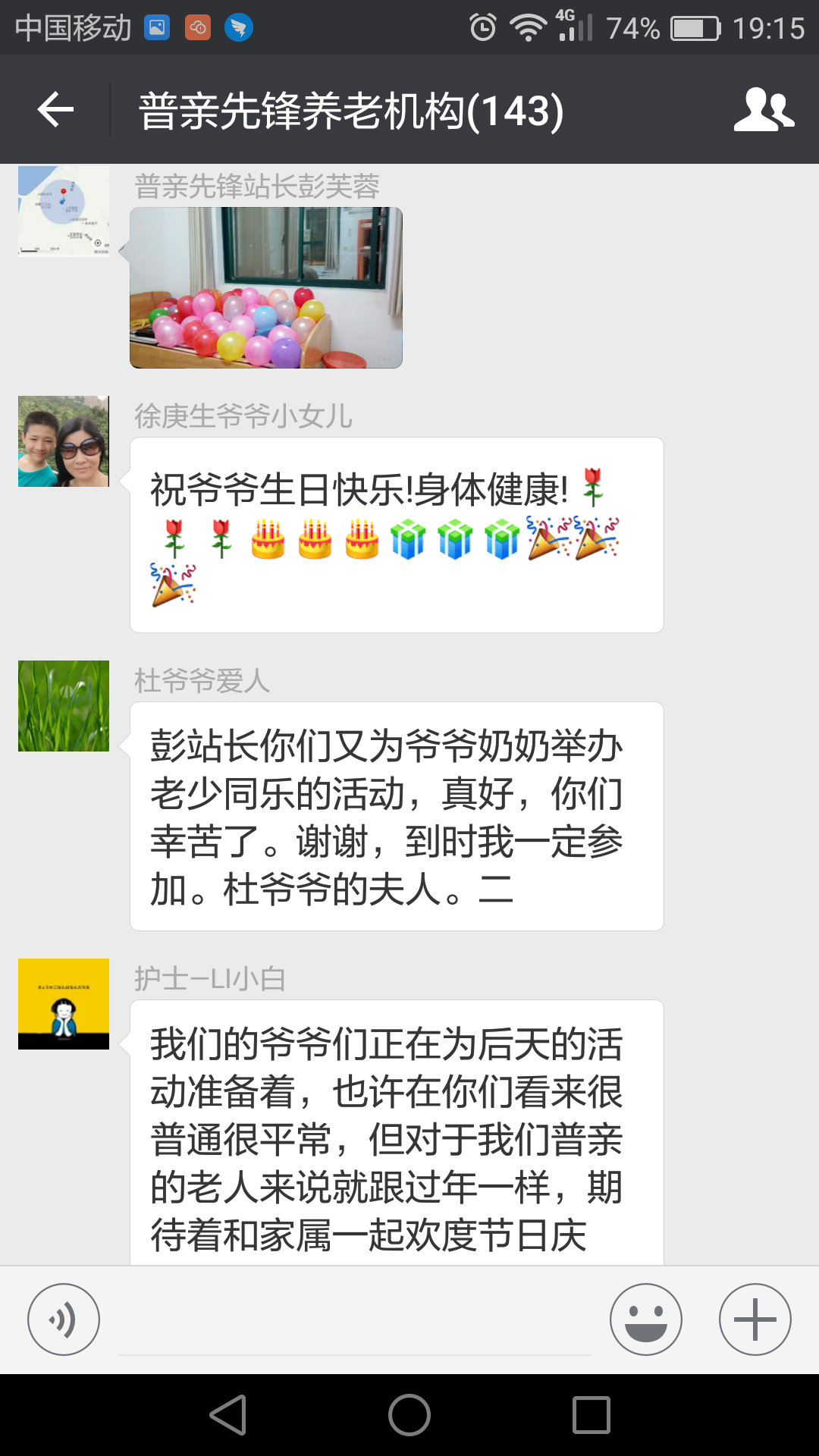Open the balloons photo sent by 彭芙蓉
The image size is (819, 1456).
pos(266,287)
